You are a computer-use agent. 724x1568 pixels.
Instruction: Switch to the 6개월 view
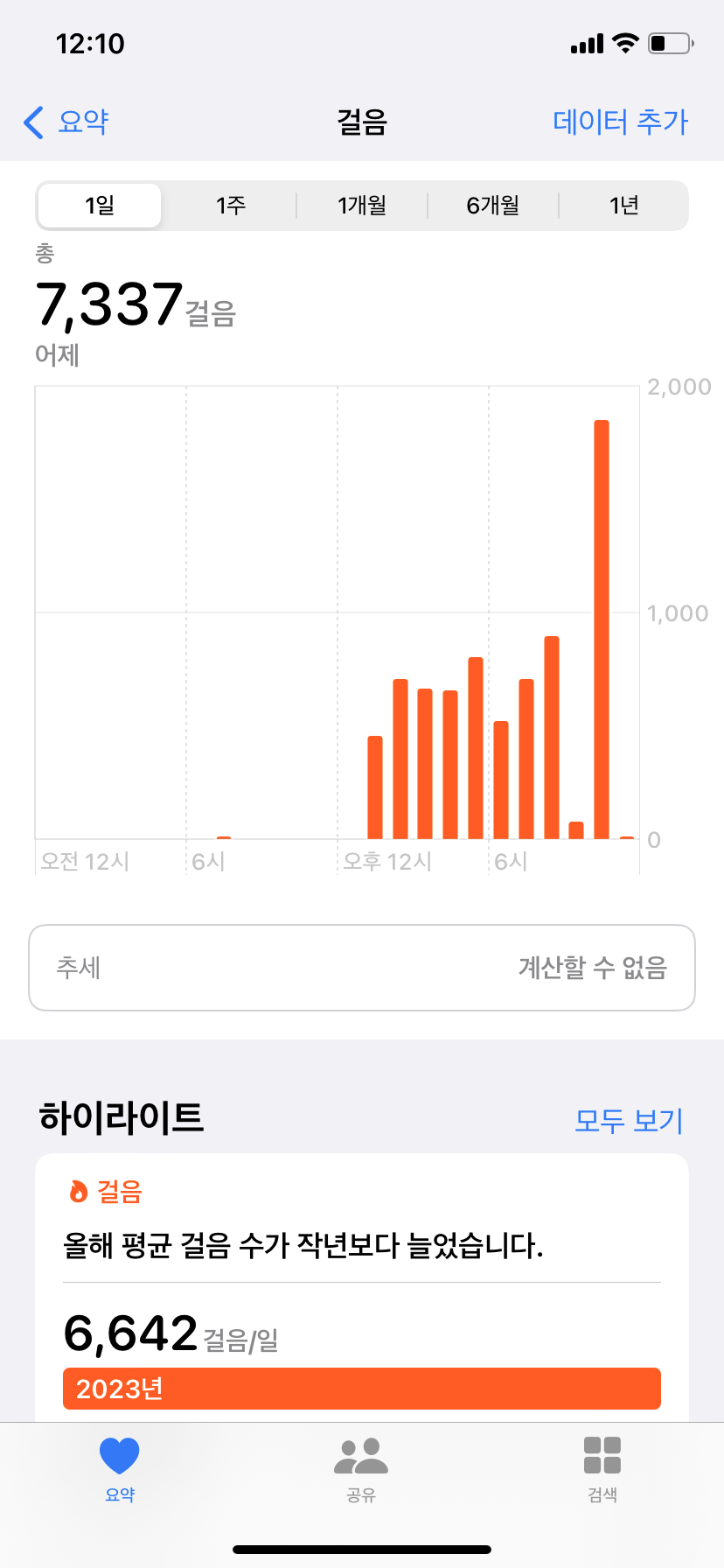coord(492,206)
